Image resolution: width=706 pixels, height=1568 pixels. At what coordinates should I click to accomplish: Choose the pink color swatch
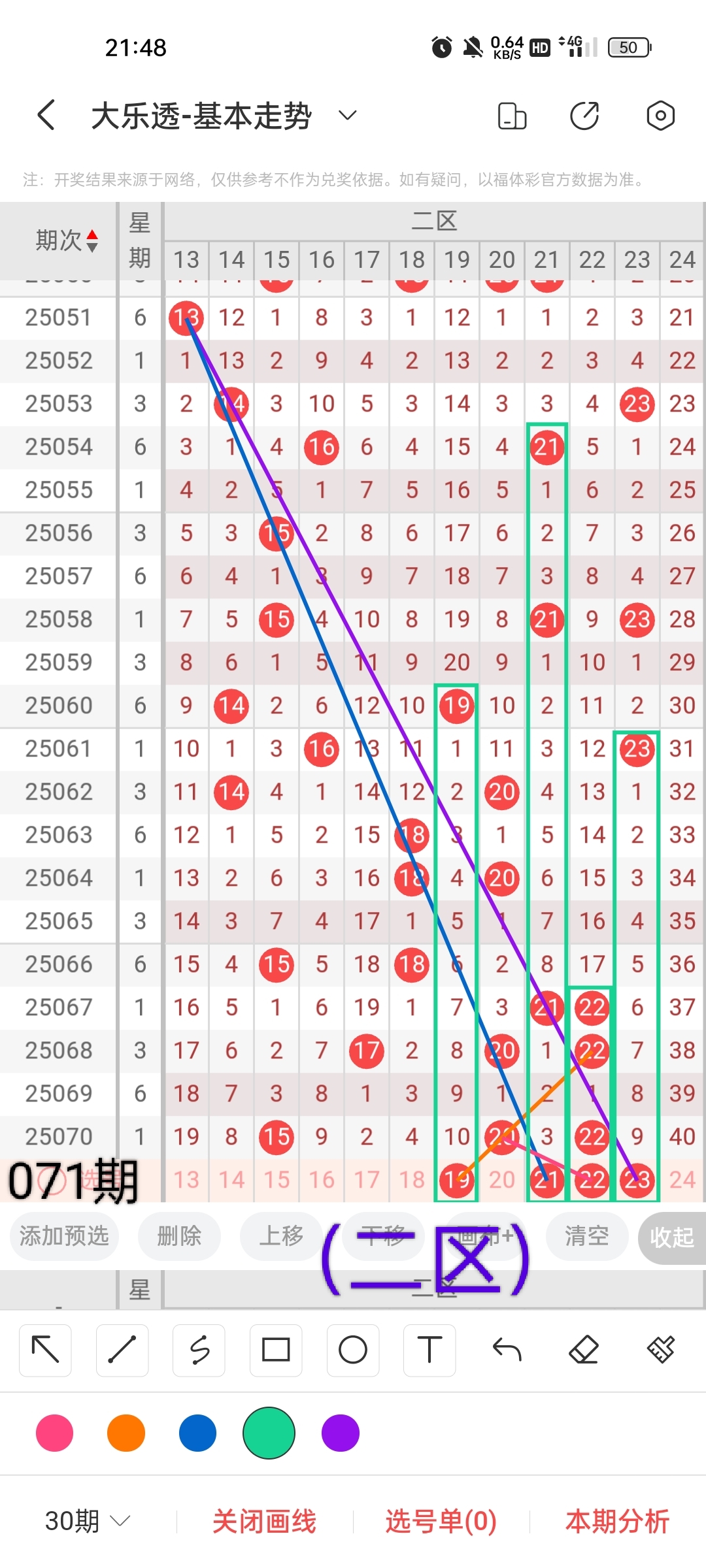pyautogui.click(x=55, y=1433)
